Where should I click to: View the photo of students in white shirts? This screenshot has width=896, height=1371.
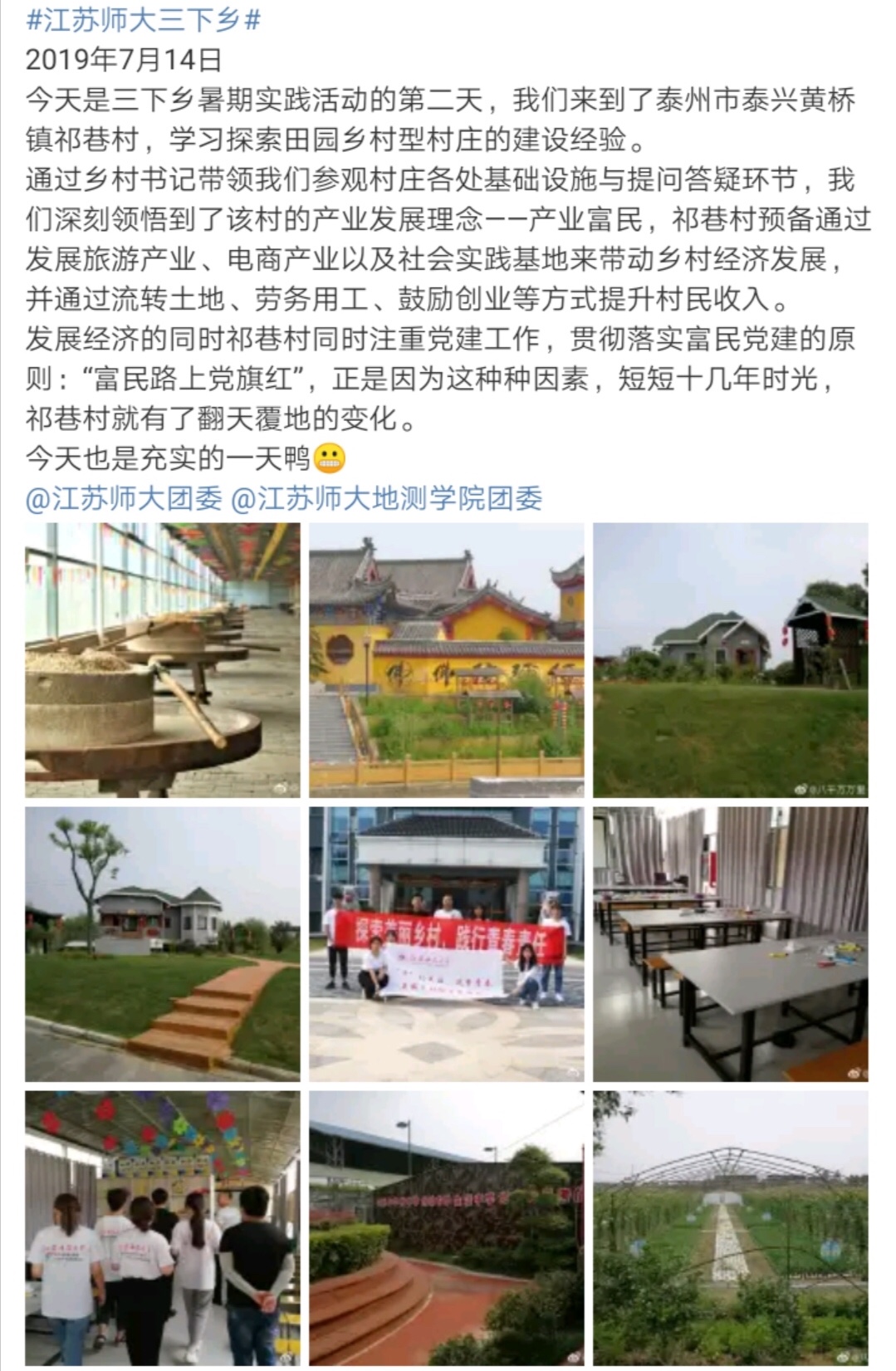point(163,1228)
